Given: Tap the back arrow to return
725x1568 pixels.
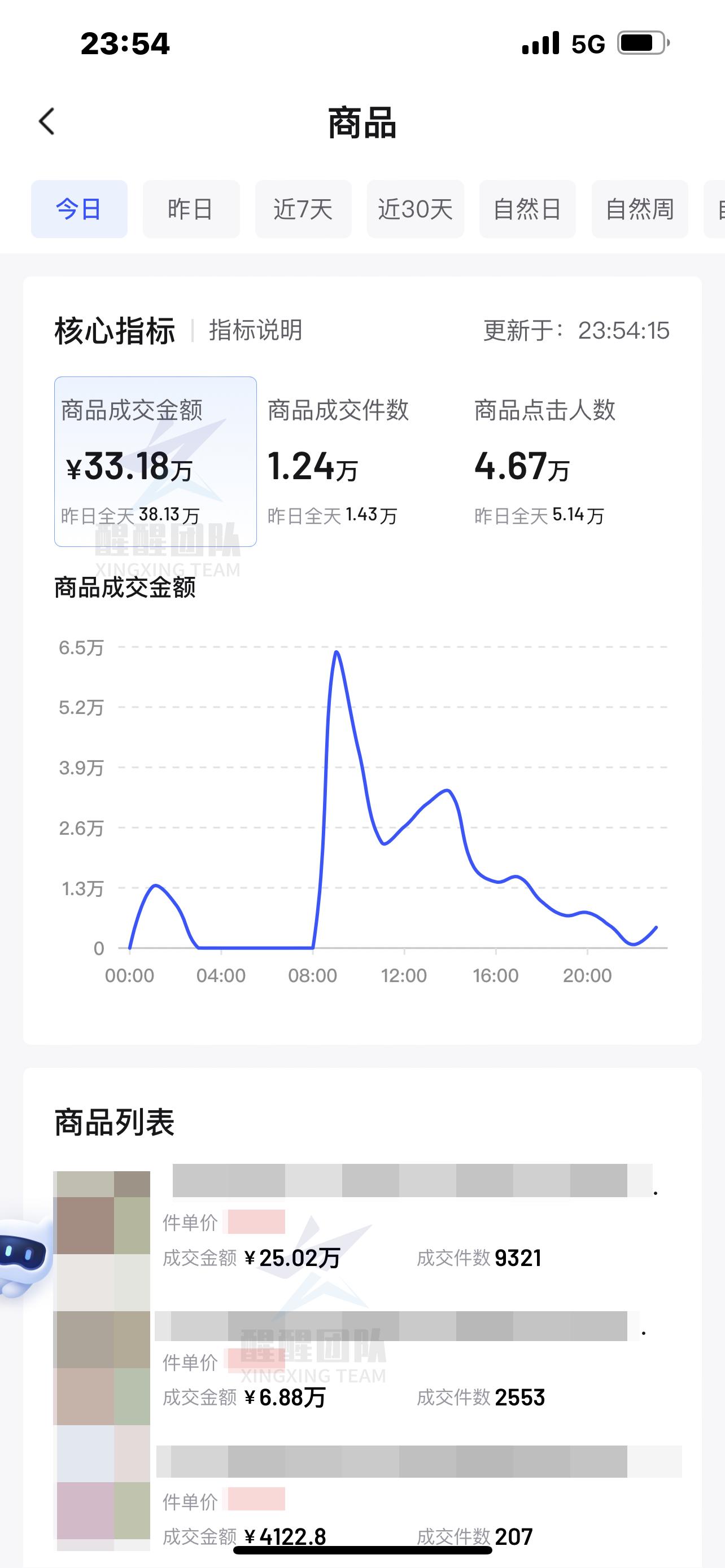Looking at the screenshot, I should [45, 121].
